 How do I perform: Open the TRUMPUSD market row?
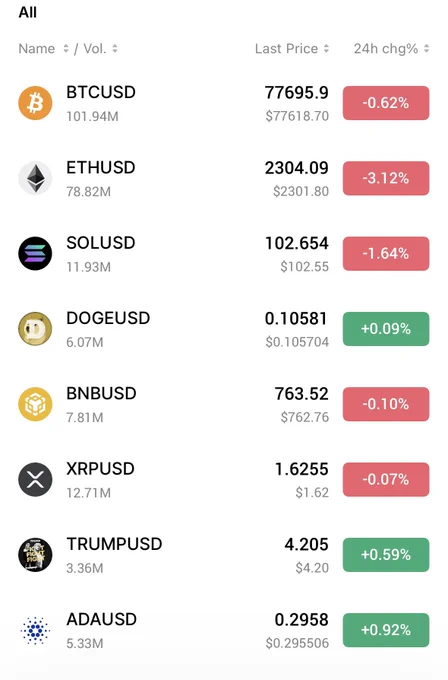click(x=224, y=555)
